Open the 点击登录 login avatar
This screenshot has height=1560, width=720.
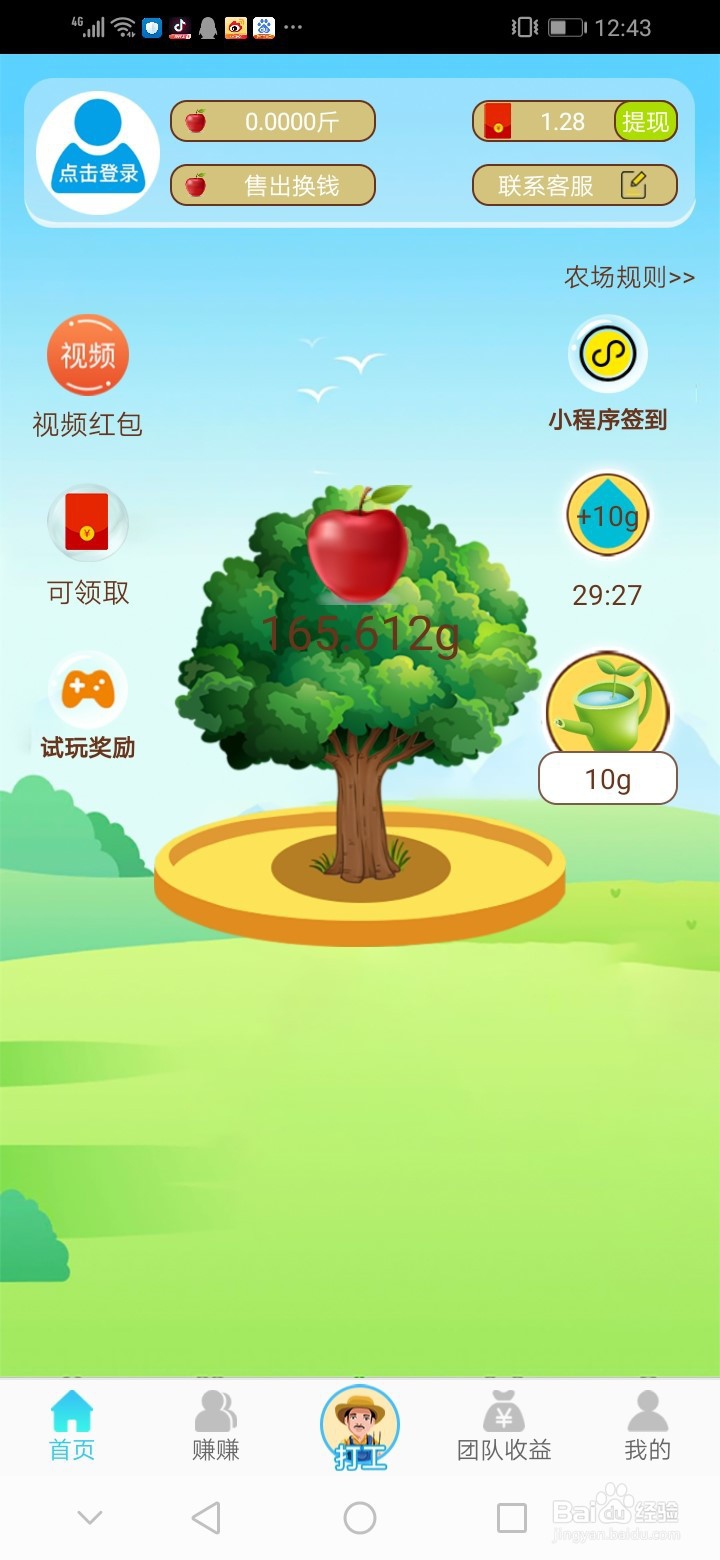pyautogui.click(x=97, y=150)
